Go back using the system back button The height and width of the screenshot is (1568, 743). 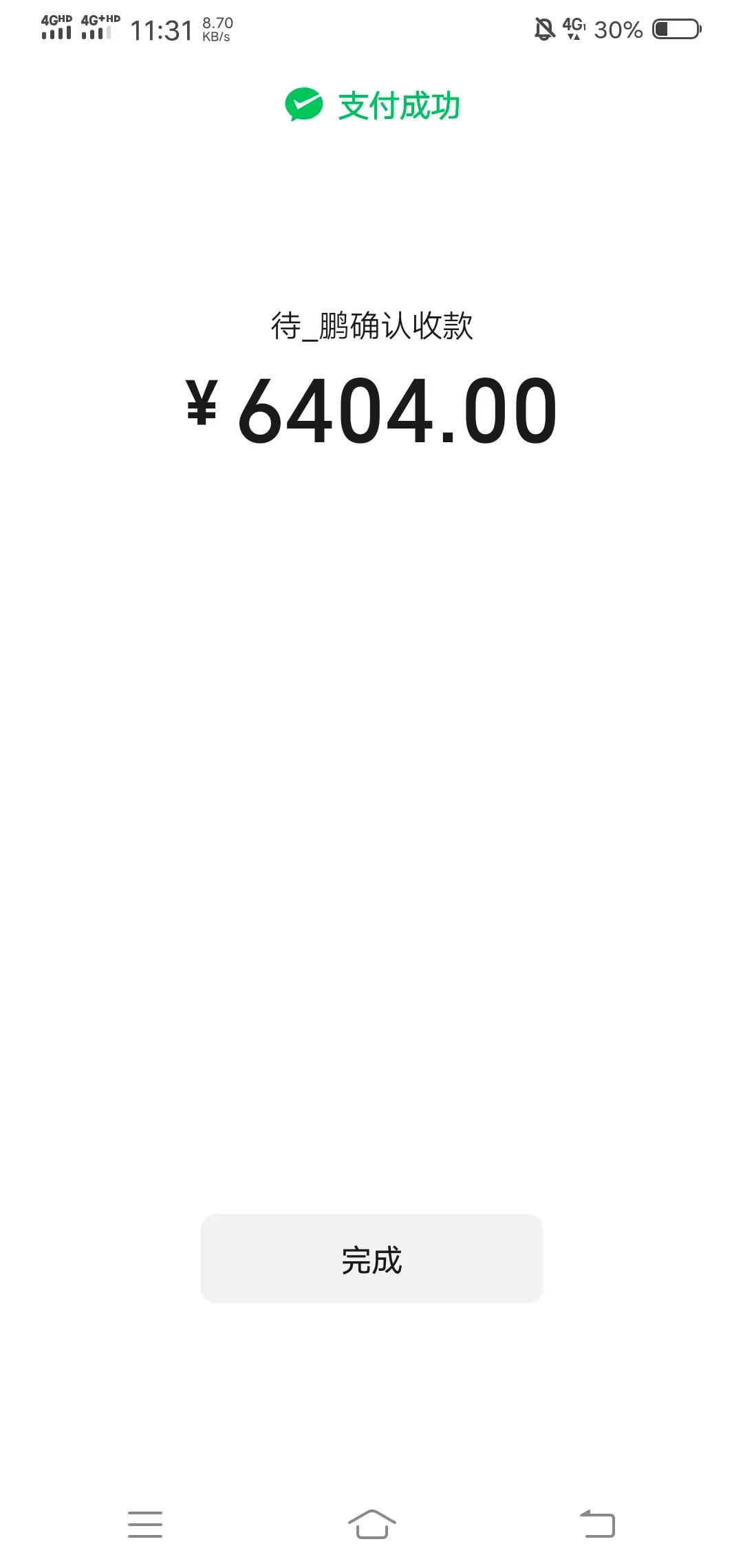tap(597, 1523)
